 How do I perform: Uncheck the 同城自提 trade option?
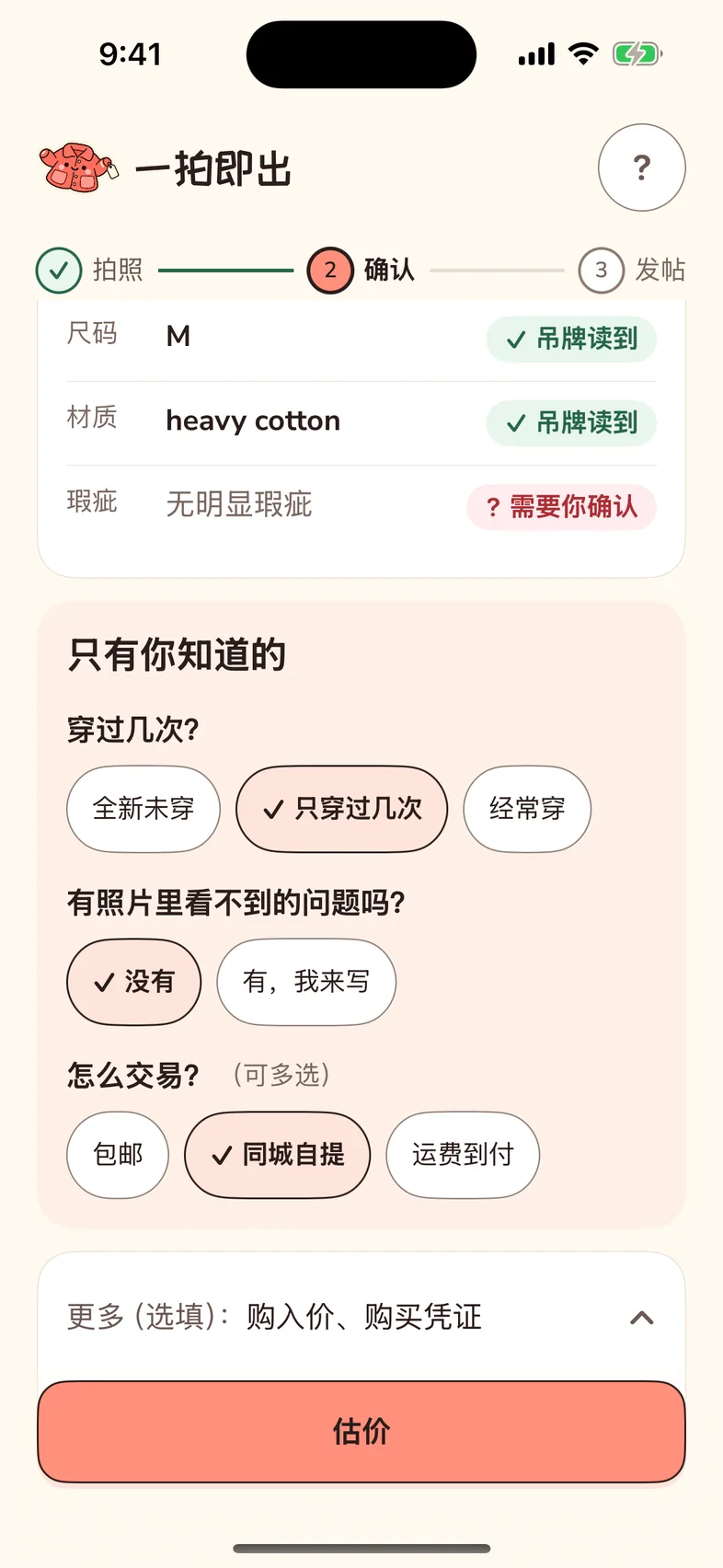click(278, 1155)
